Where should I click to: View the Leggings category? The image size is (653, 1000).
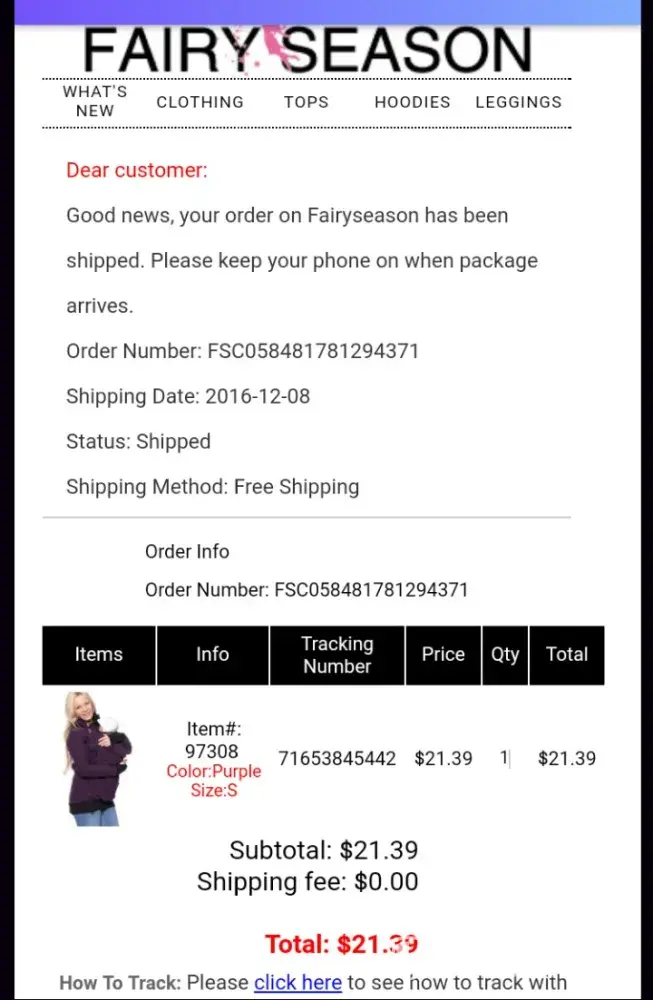(518, 102)
